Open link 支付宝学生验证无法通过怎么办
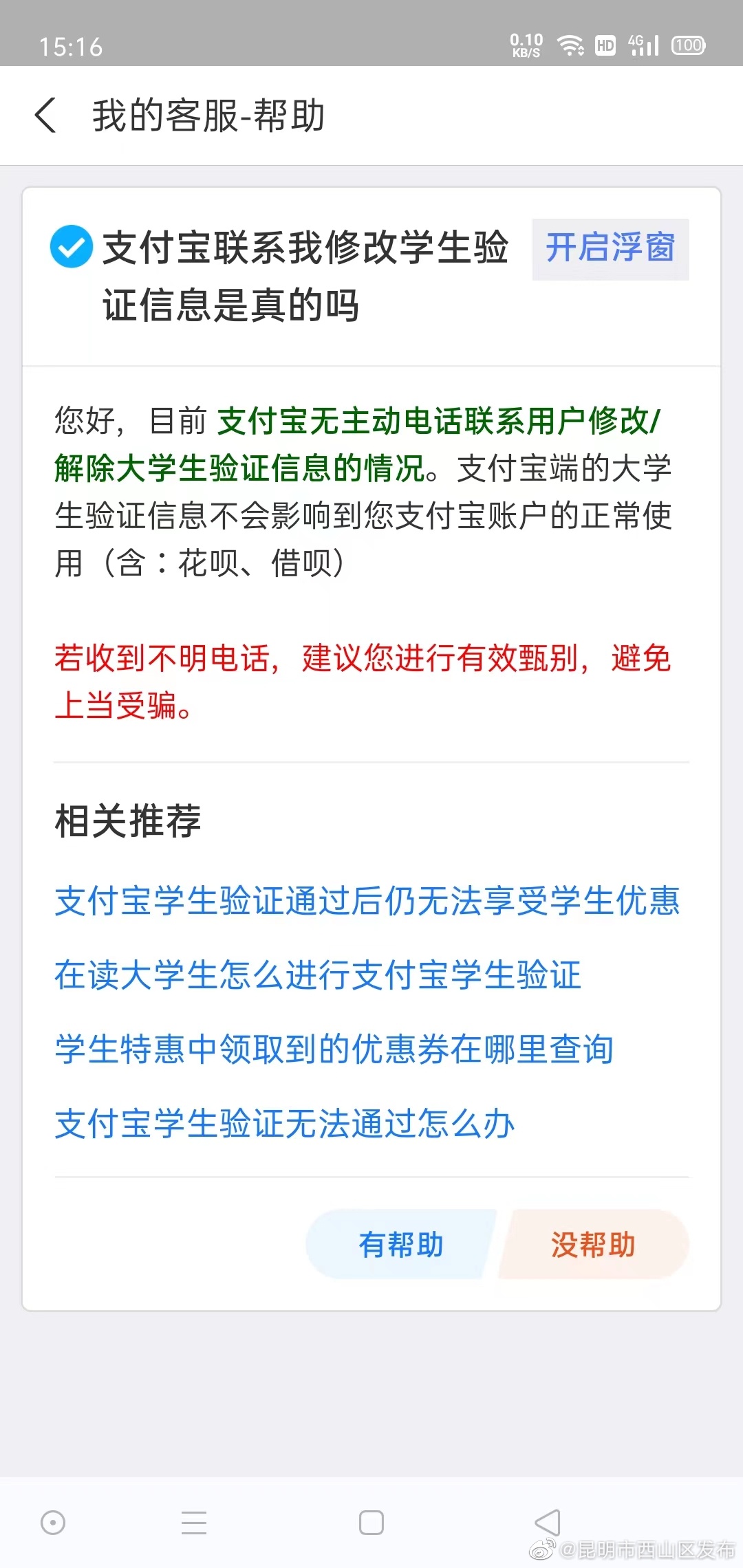This screenshot has height=1568, width=743. [284, 1121]
